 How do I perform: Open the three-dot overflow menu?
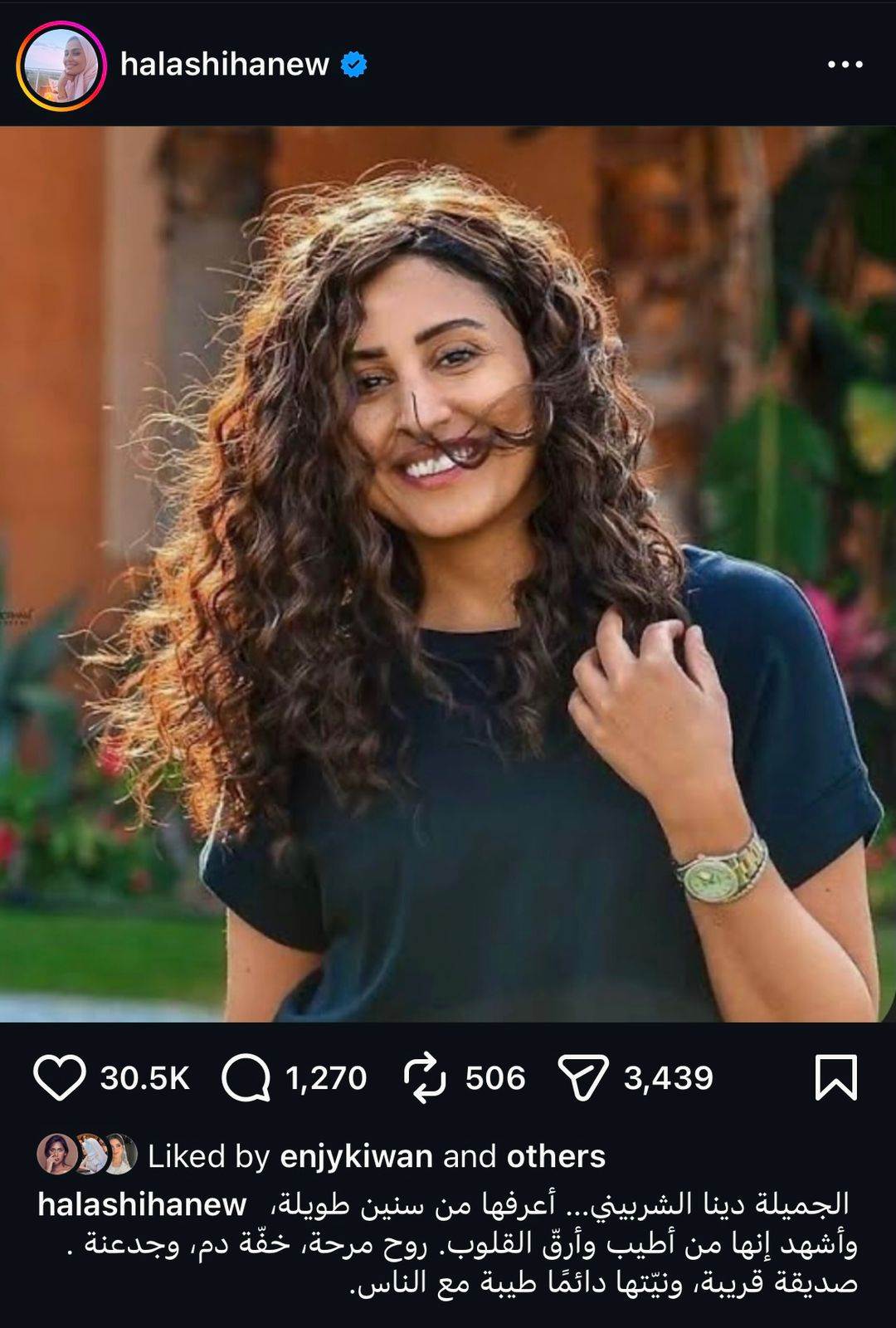(x=845, y=65)
